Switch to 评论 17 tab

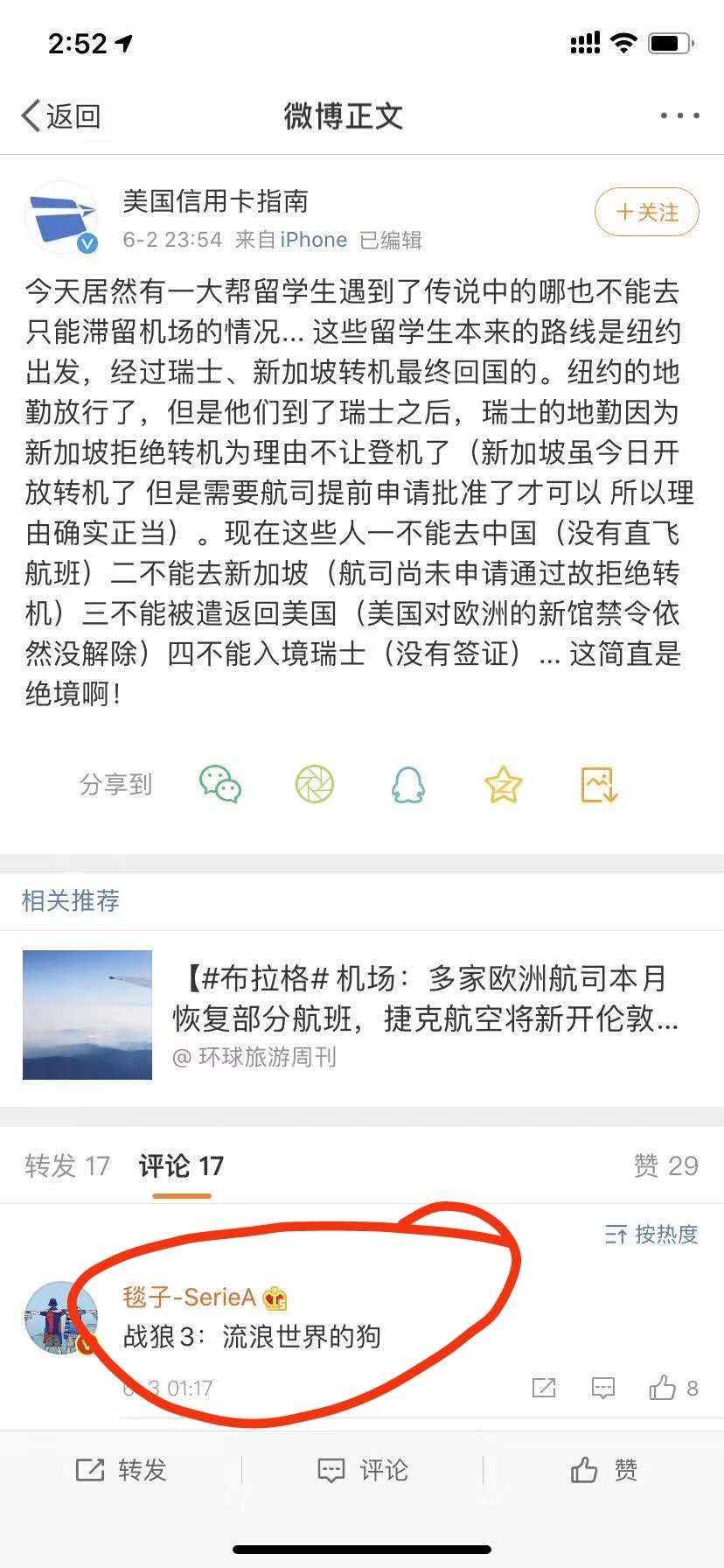(x=181, y=1165)
